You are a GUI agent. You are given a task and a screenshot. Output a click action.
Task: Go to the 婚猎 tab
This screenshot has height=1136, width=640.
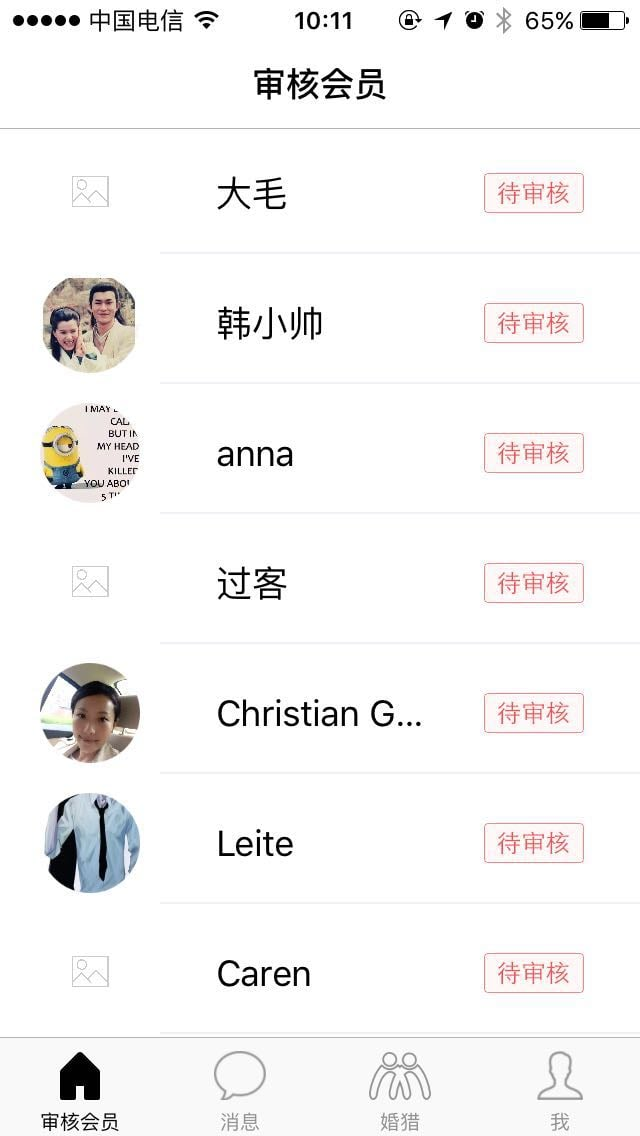400,1090
